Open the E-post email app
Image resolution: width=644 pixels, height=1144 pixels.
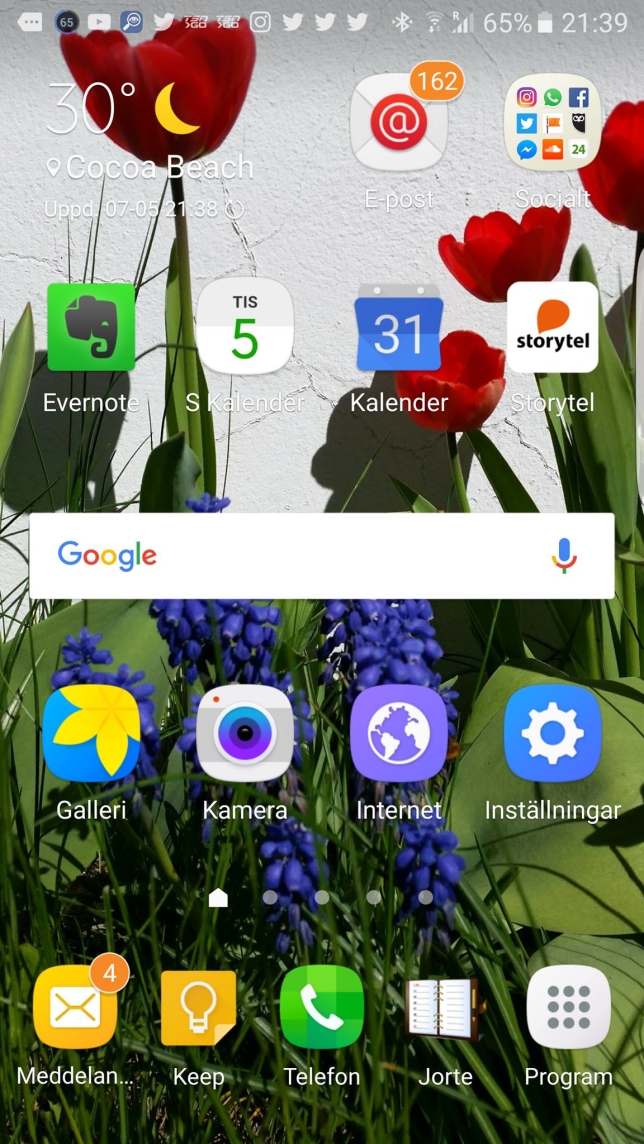pos(398,124)
